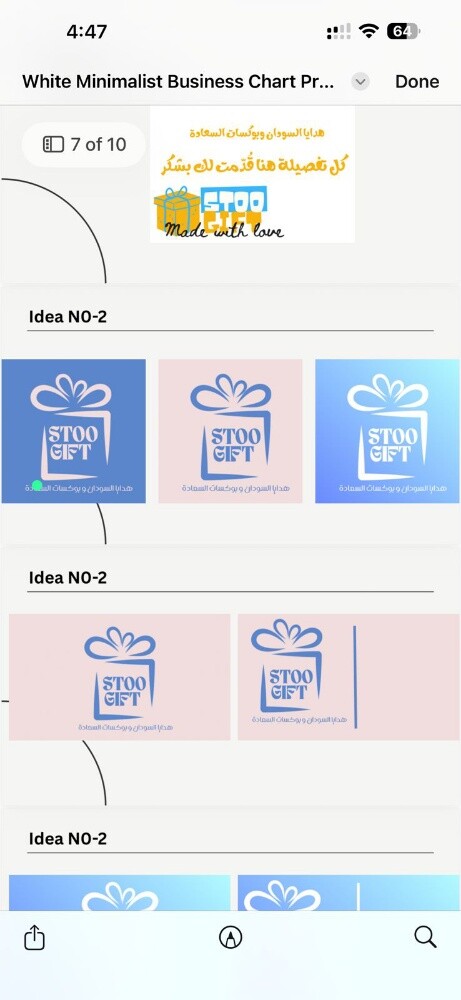Search within the document
Image resolution: width=461 pixels, height=1000 pixels.
[425, 938]
